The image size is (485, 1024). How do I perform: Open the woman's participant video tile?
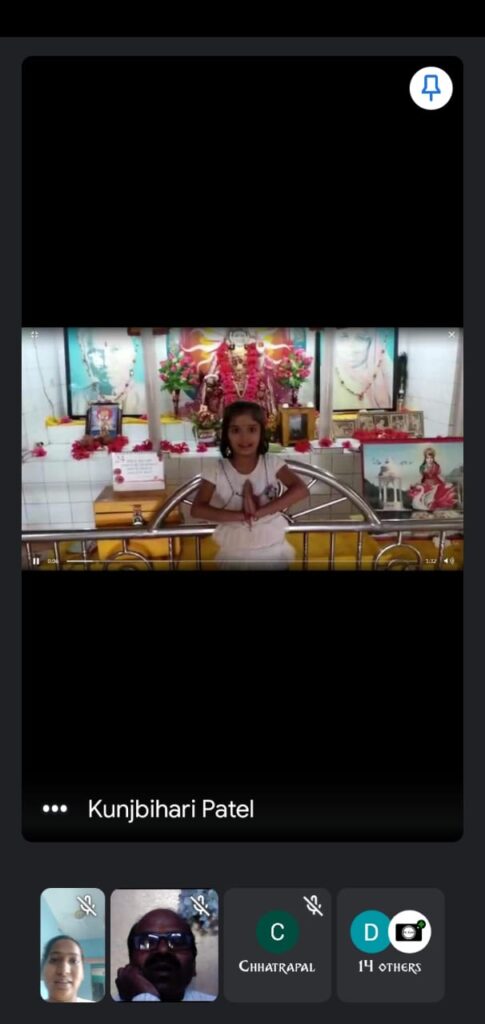click(x=72, y=944)
